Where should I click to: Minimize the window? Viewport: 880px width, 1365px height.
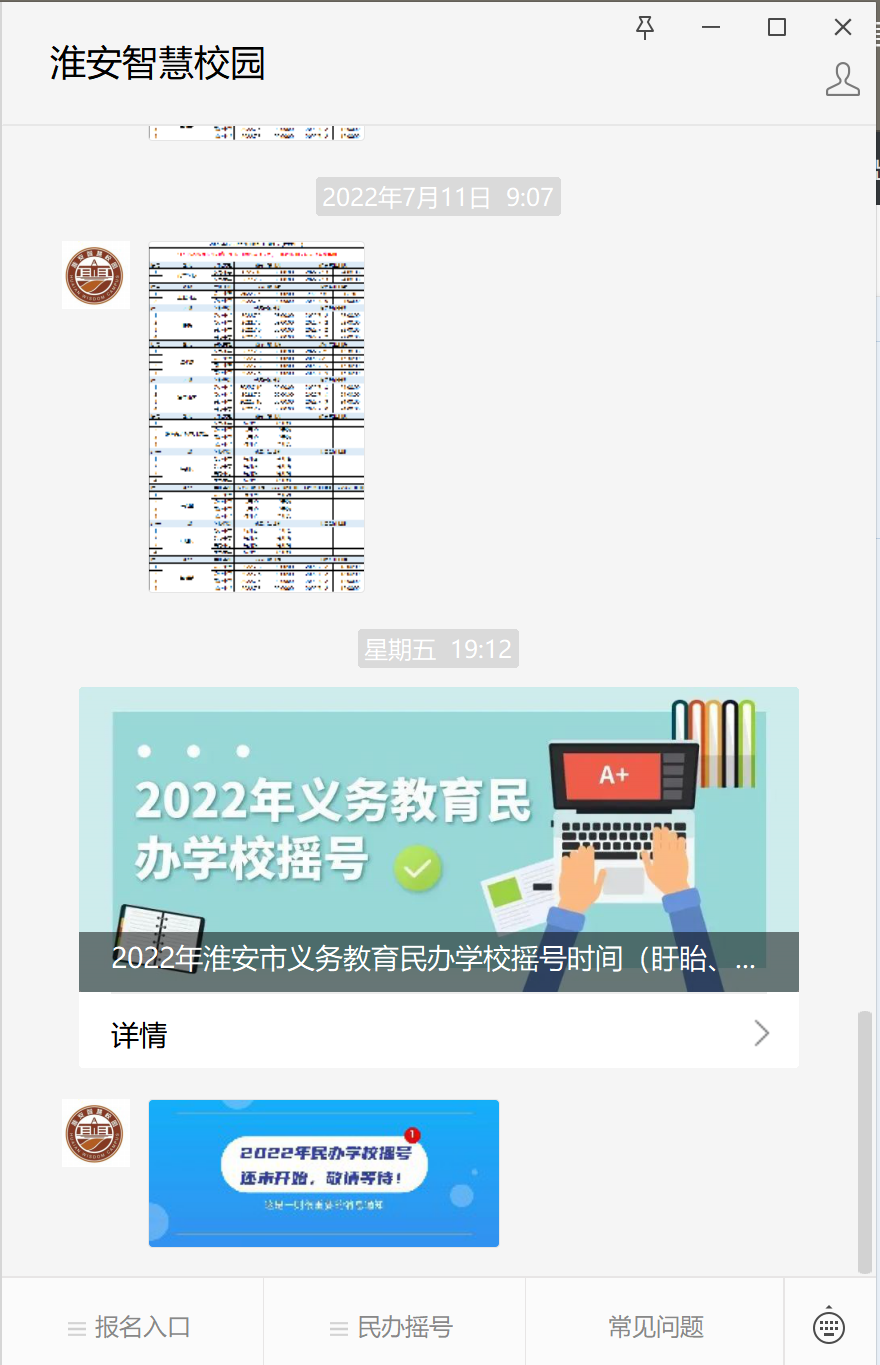click(711, 28)
